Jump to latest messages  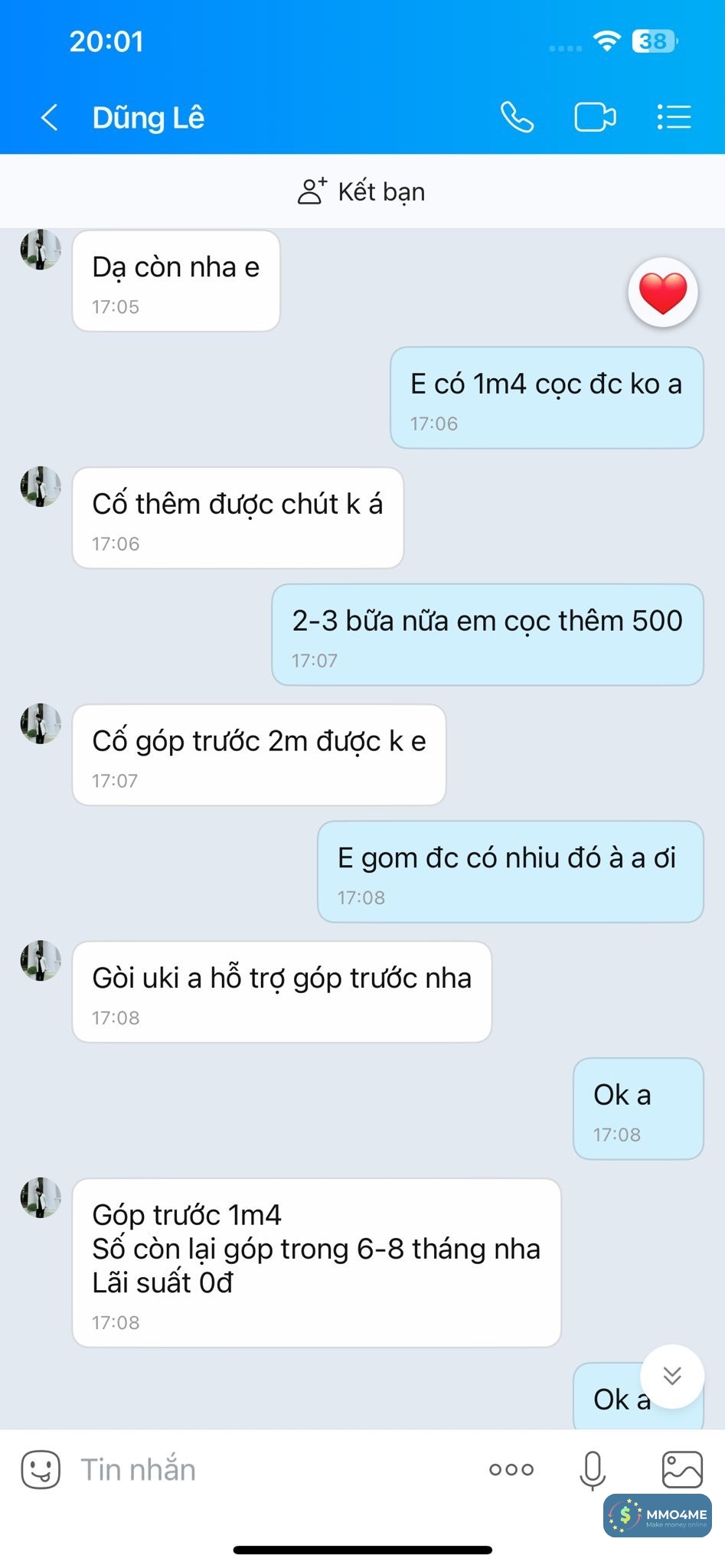point(671,1376)
